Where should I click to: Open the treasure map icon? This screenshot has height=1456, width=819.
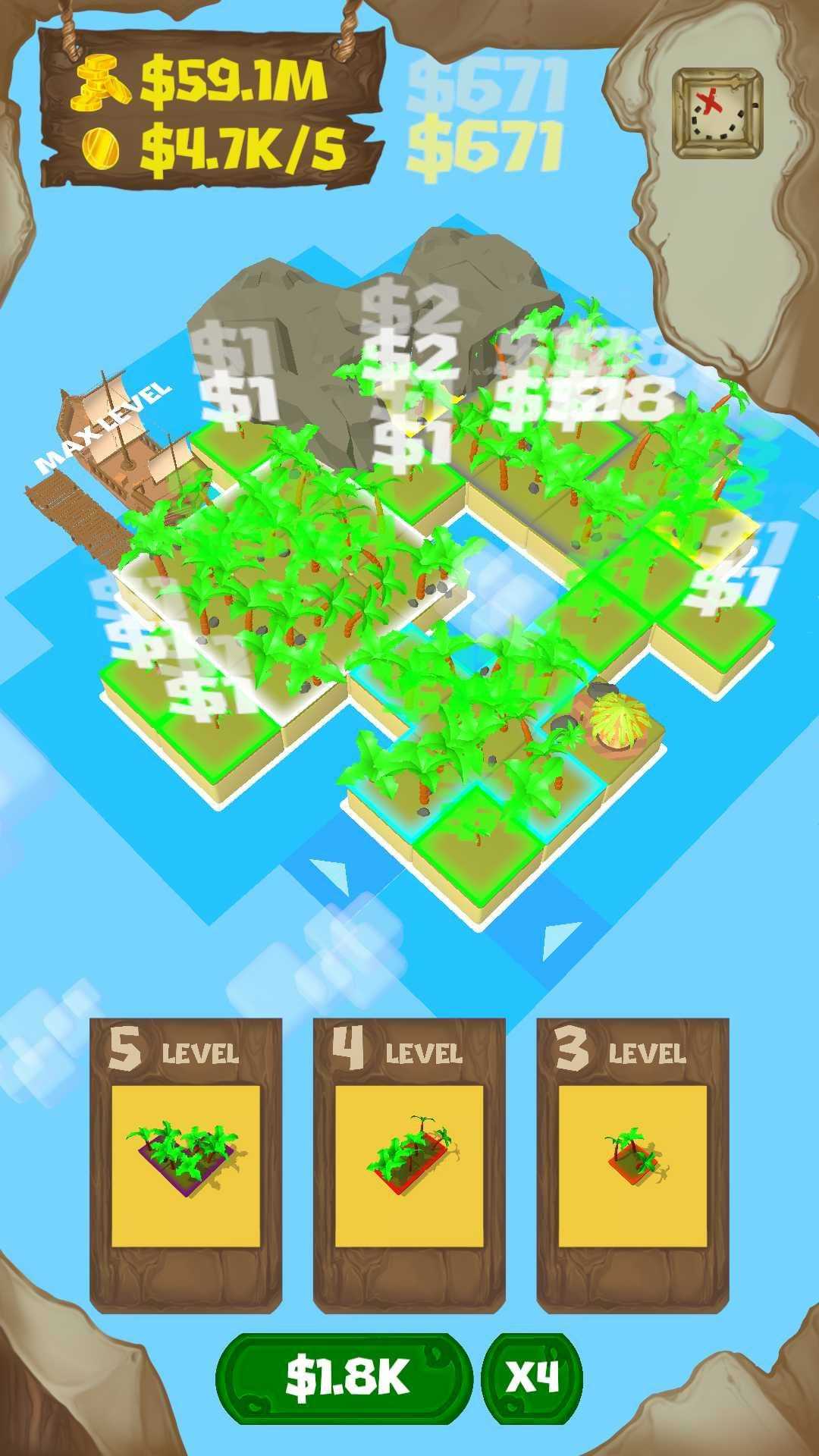tap(717, 114)
